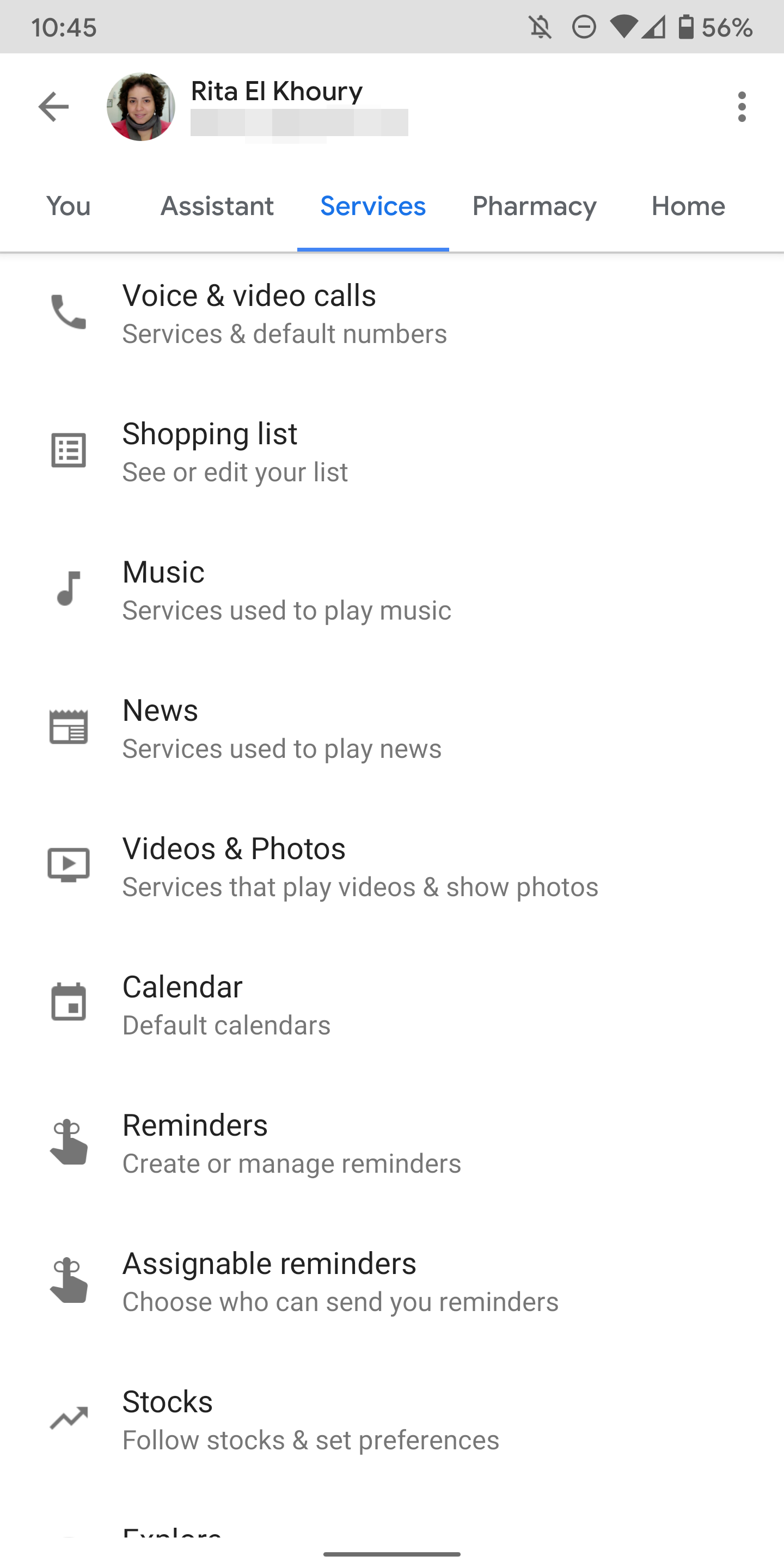Select the Voice & video calls phone icon
Image resolution: width=784 pixels, height=1568 pixels.
68,313
